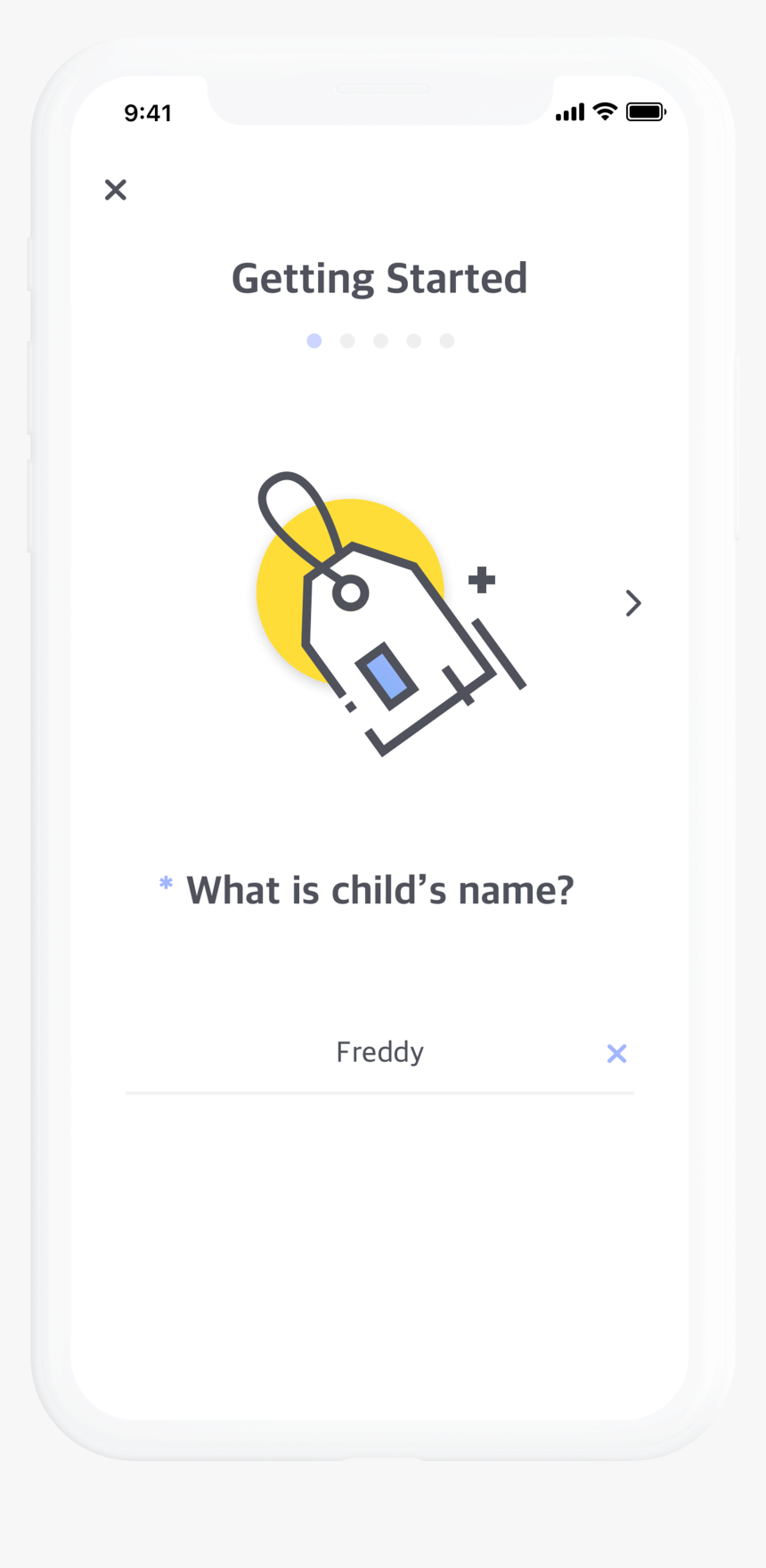Go to the next onboarding step

[632, 603]
